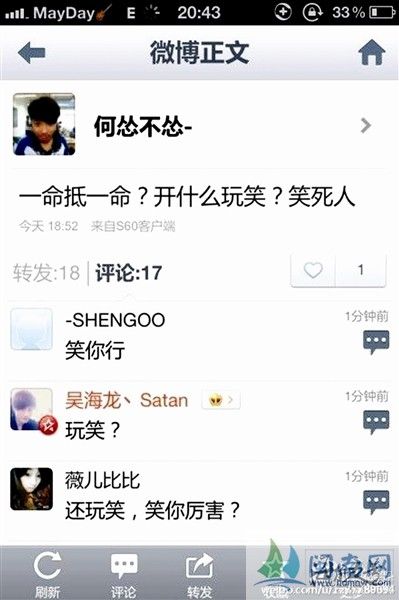Reply to 薇儿比比's comment
399x600 pixels.
click(376, 502)
